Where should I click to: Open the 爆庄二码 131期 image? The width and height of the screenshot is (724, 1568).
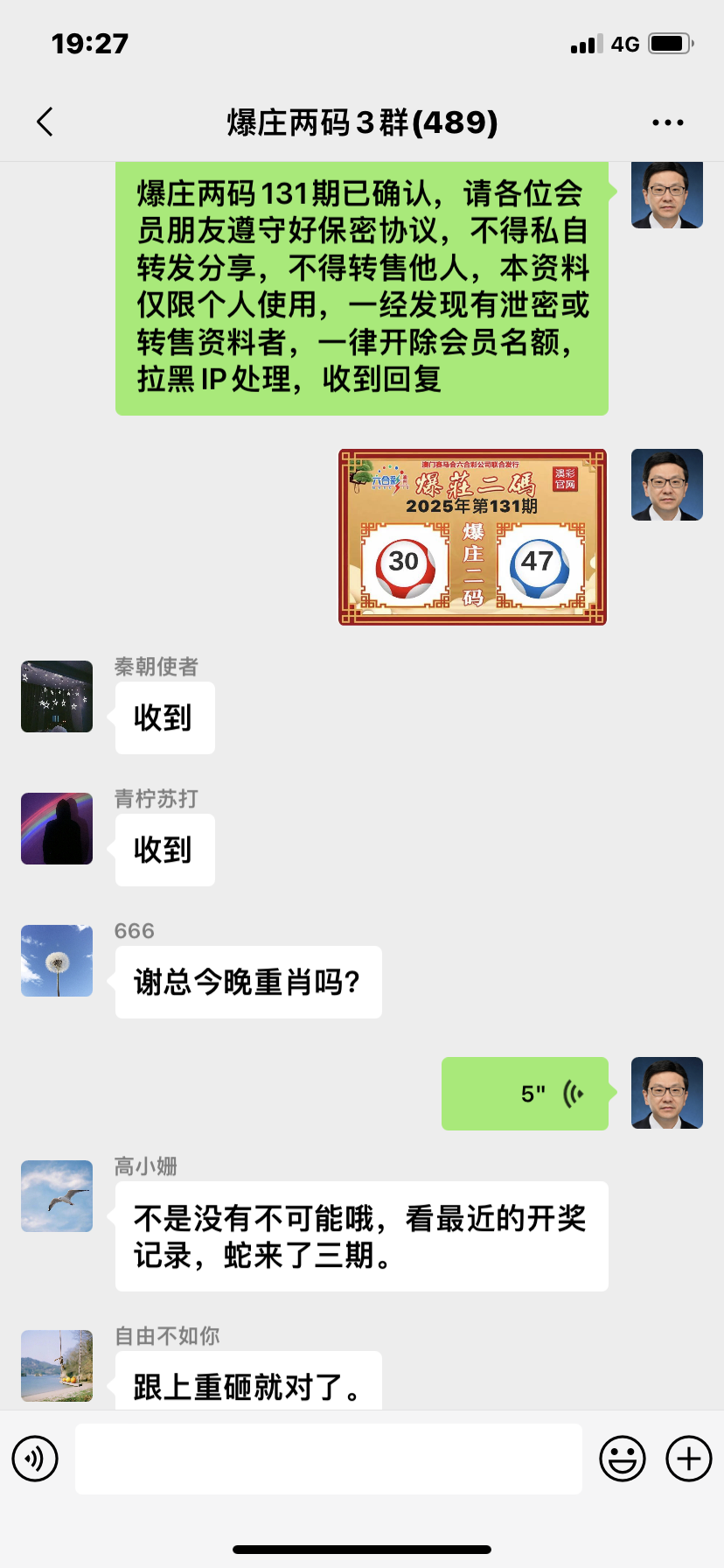(x=472, y=536)
